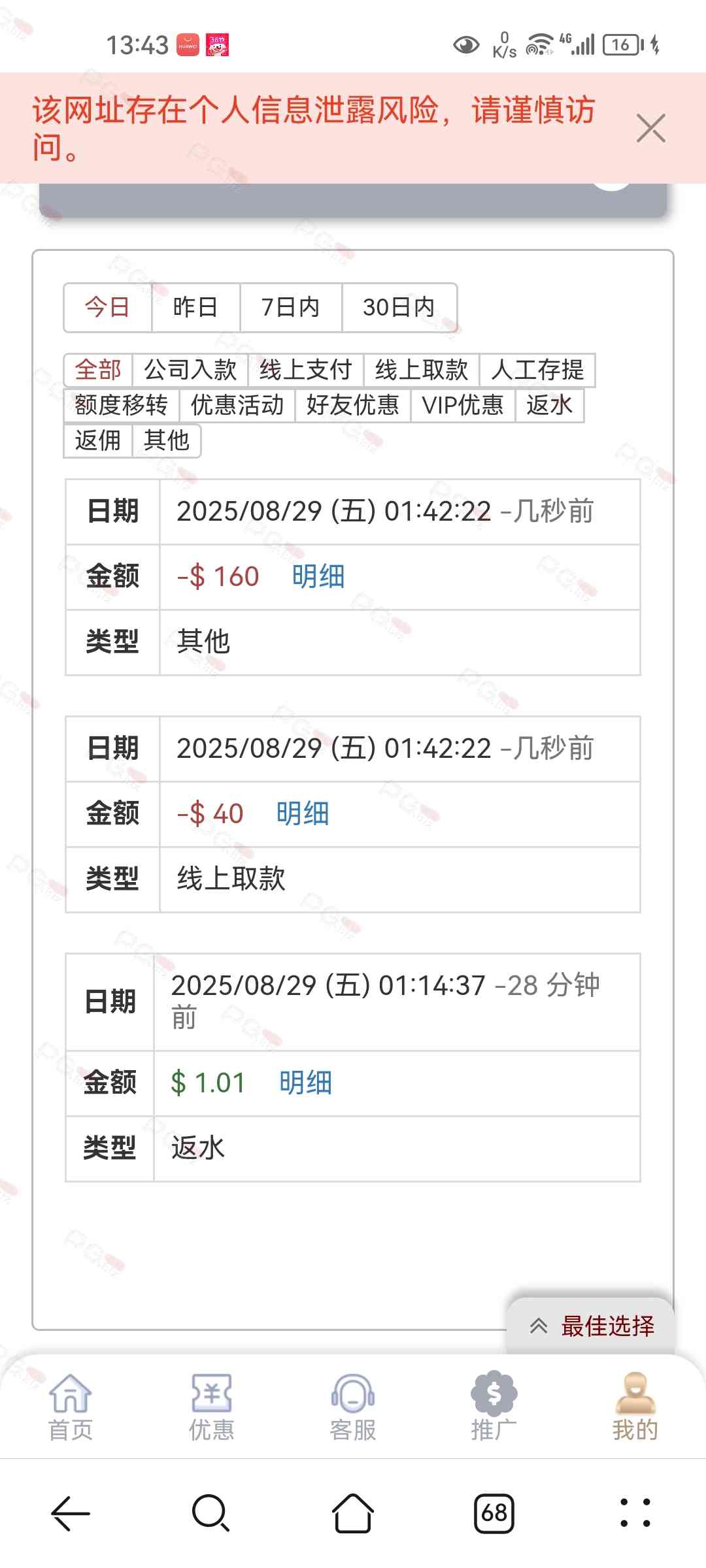Image resolution: width=706 pixels, height=1568 pixels.
Task: View 明细 of the -$40 withdrawal
Action: (x=303, y=814)
